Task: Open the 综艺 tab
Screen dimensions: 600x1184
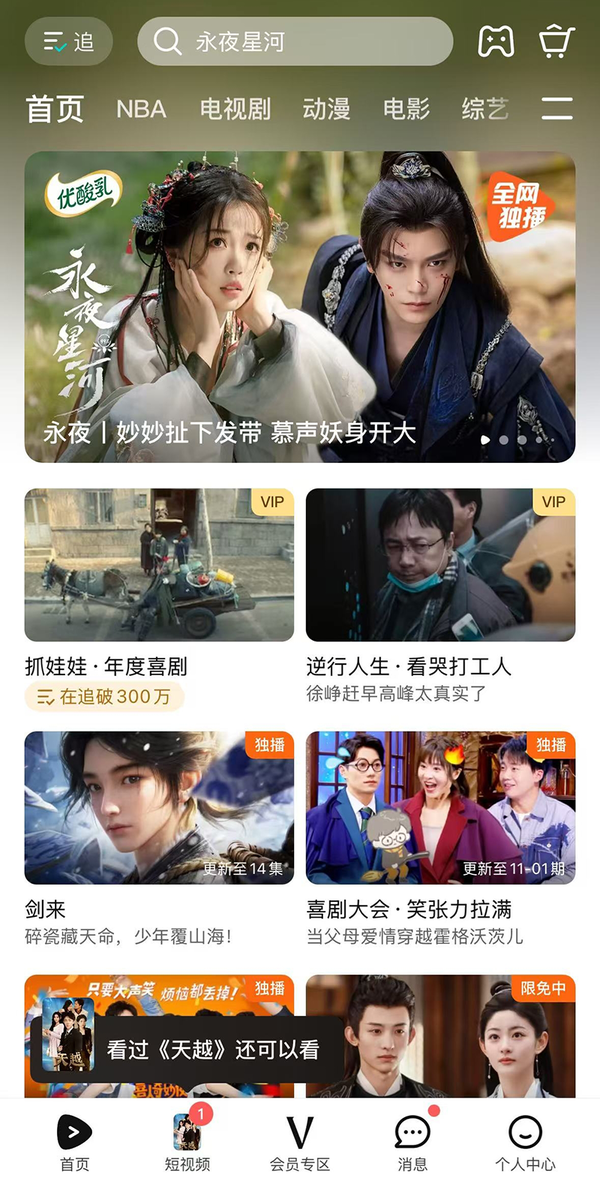Action: [x=485, y=109]
